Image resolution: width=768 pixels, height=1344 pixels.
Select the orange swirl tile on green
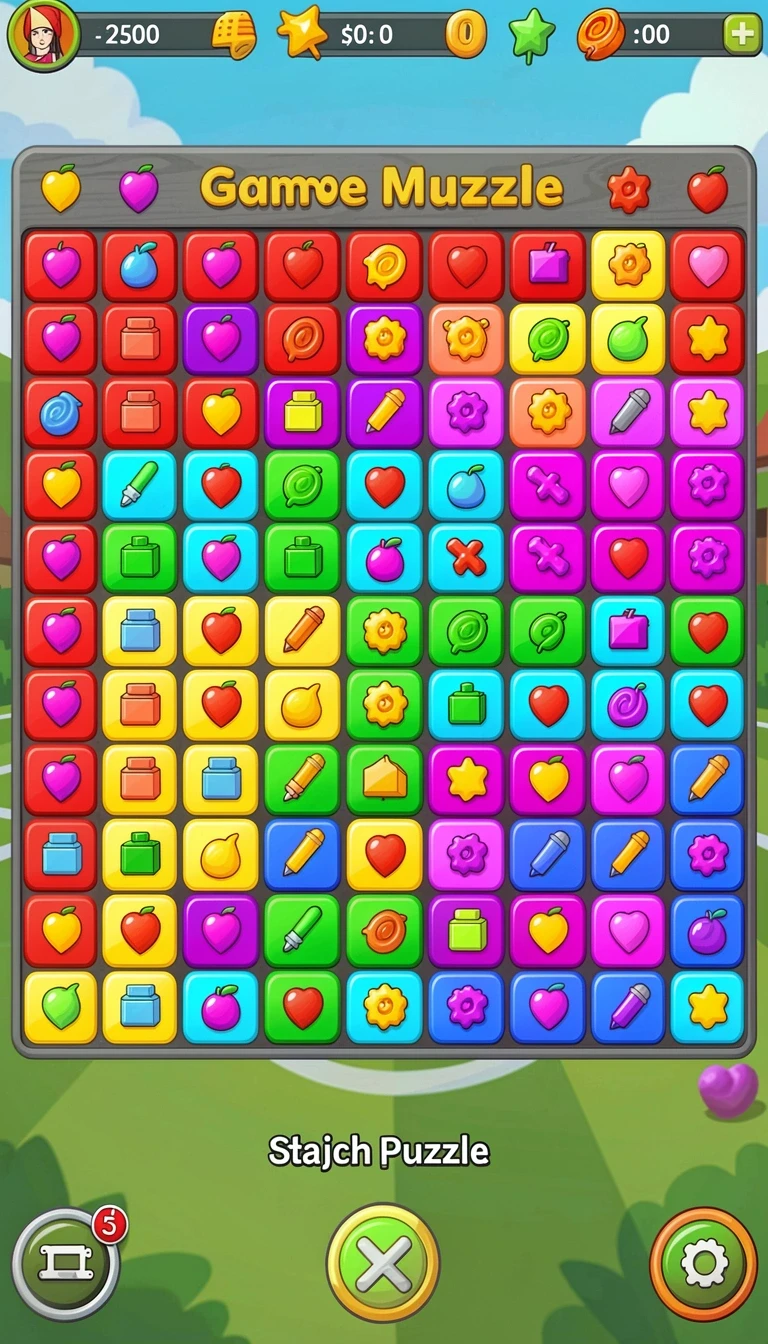point(384,931)
